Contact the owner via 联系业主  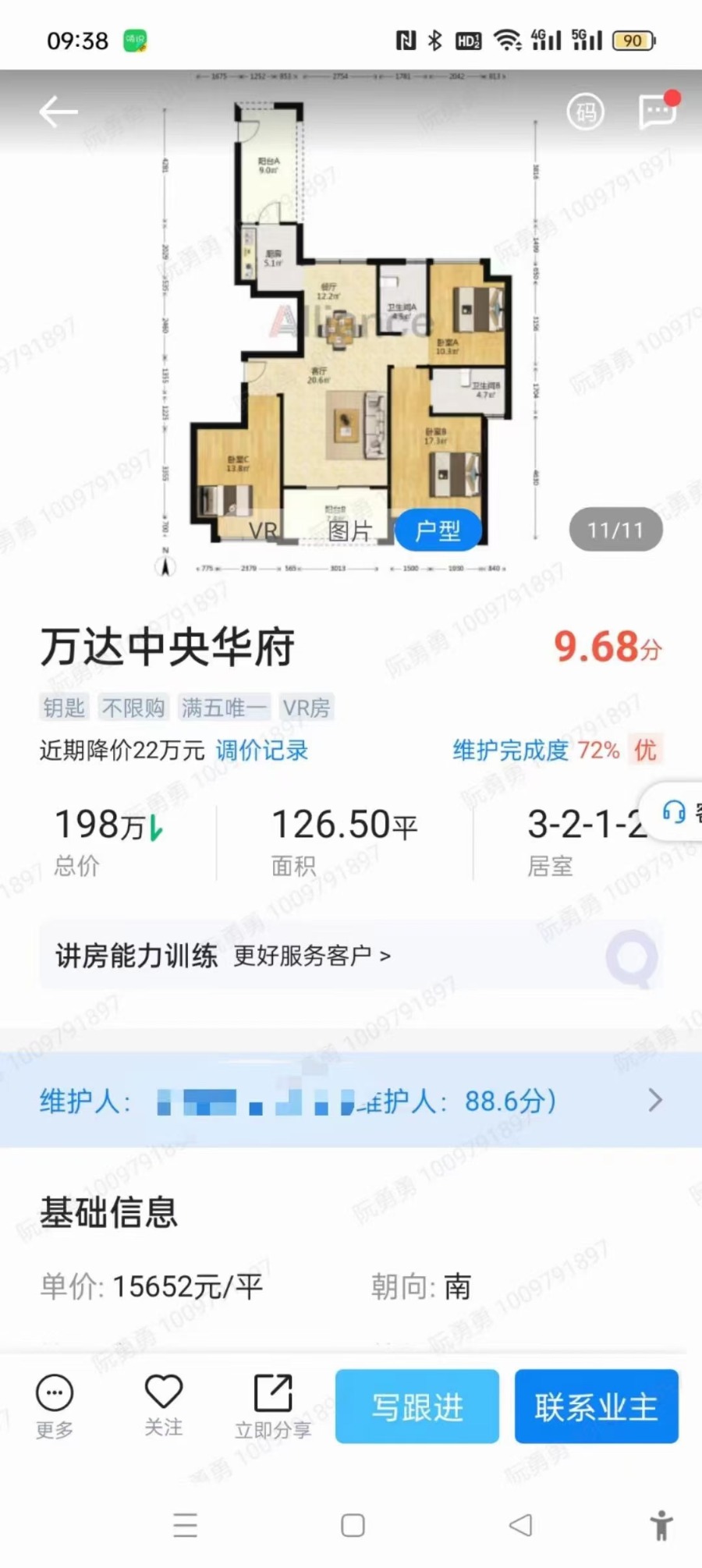tap(596, 1407)
